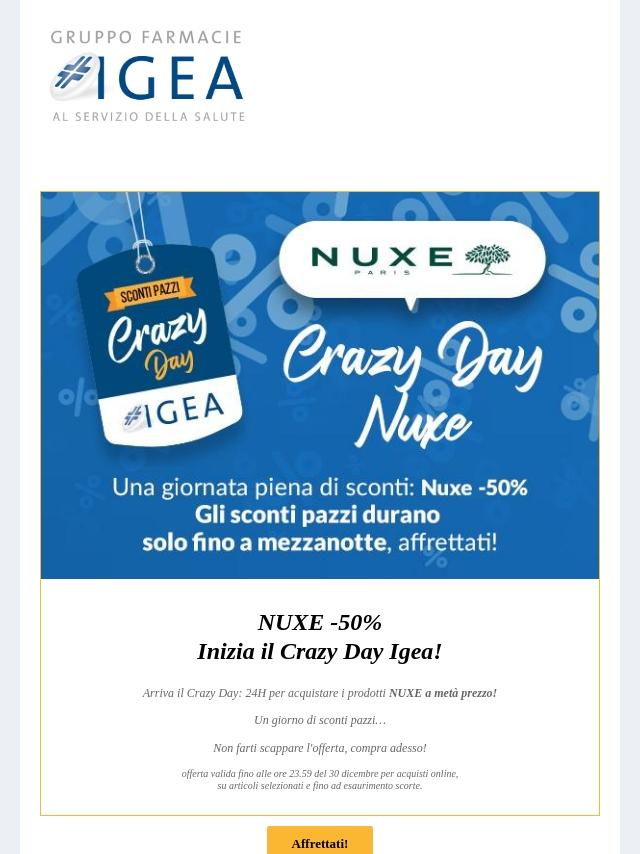Viewport: 640px width, 854px height.
Task: Open the Crazy Day Nuxe banner
Action: (x=320, y=385)
